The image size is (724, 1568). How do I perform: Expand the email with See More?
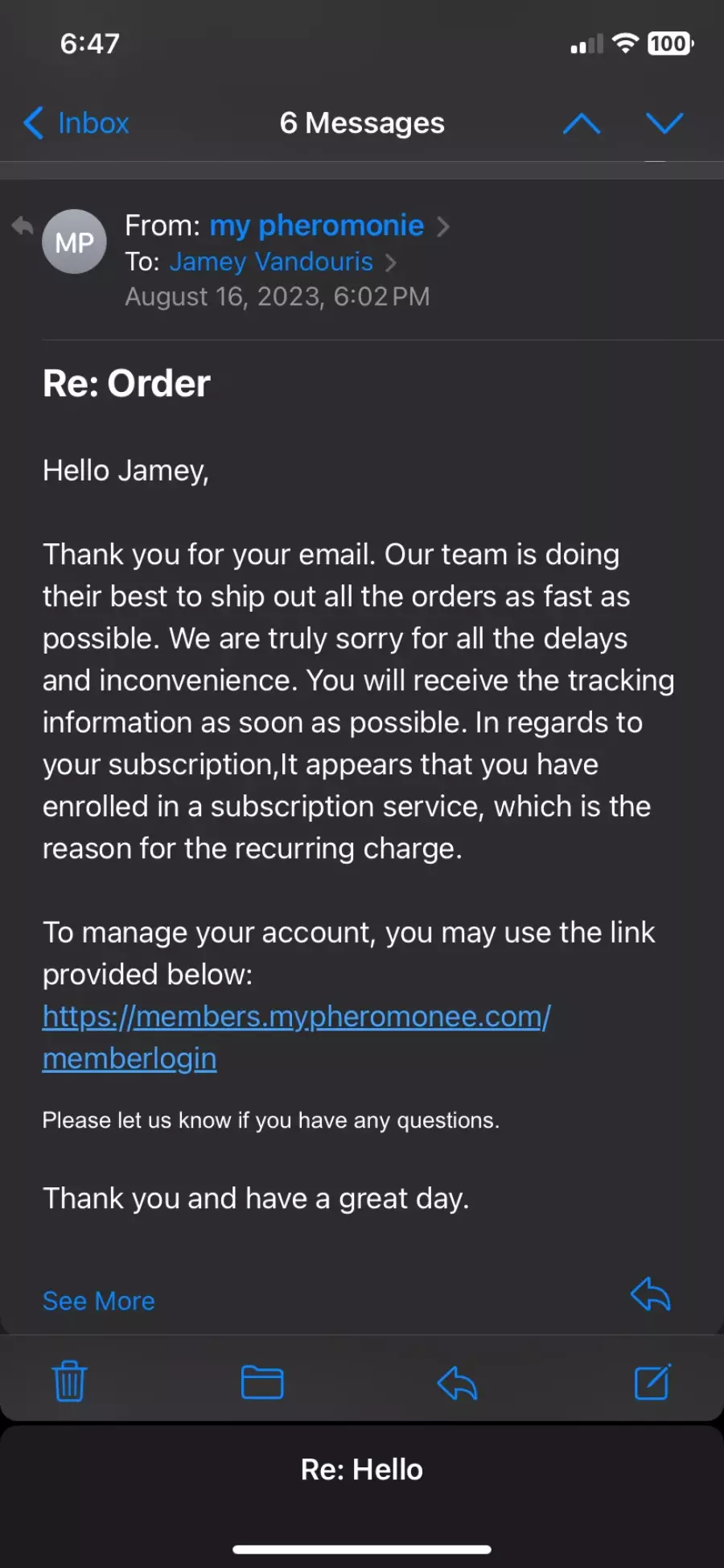click(x=99, y=1301)
